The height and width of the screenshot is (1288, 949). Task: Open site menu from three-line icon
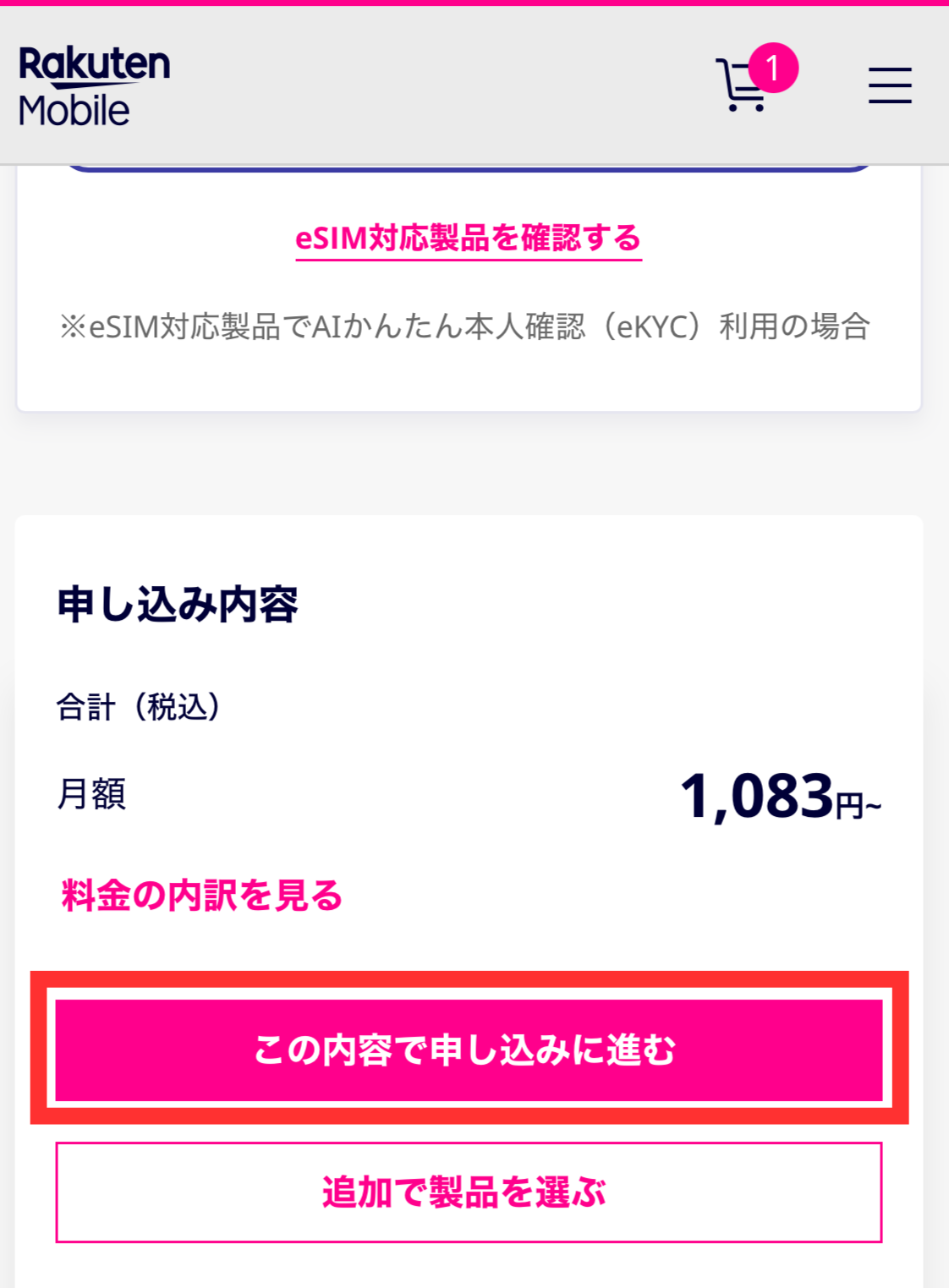point(890,84)
